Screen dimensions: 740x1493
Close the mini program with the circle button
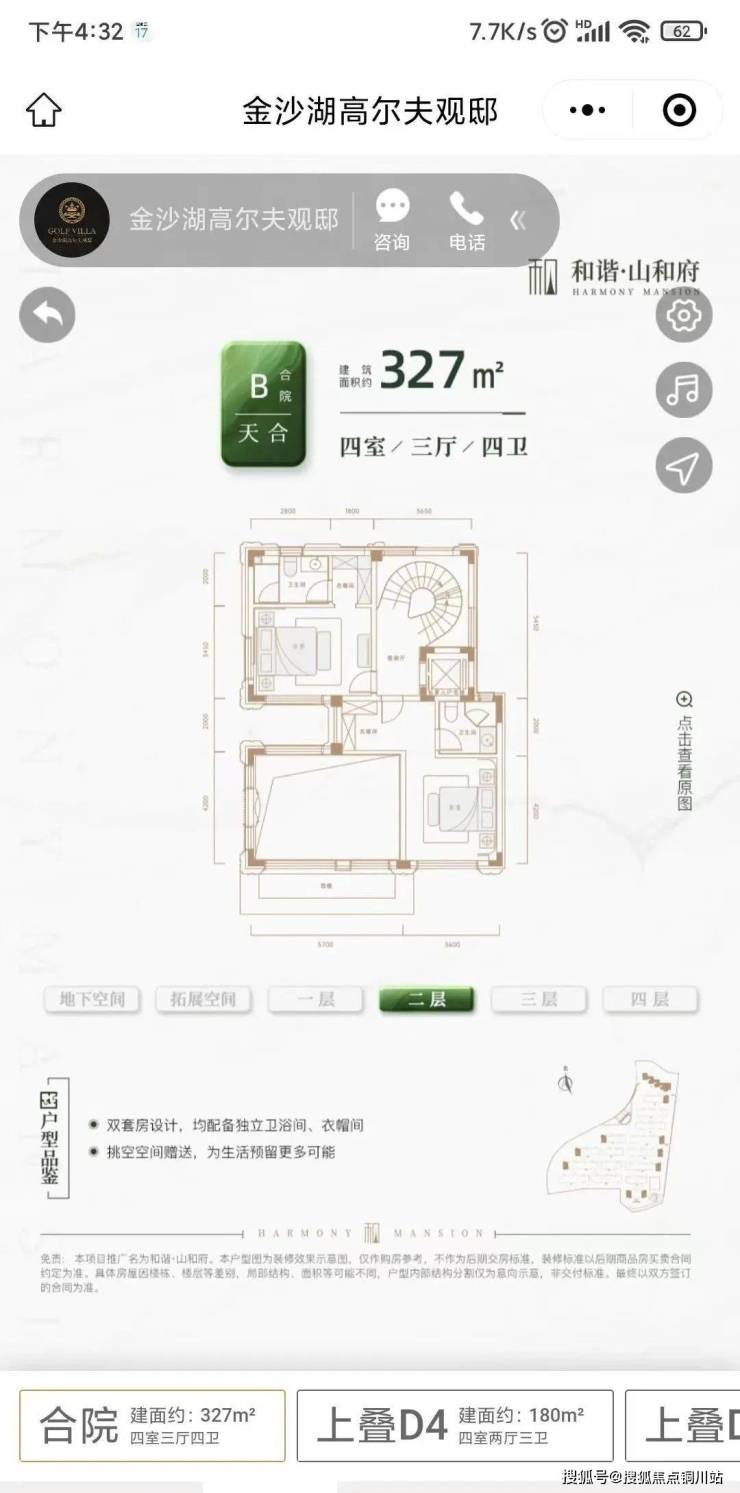679,110
